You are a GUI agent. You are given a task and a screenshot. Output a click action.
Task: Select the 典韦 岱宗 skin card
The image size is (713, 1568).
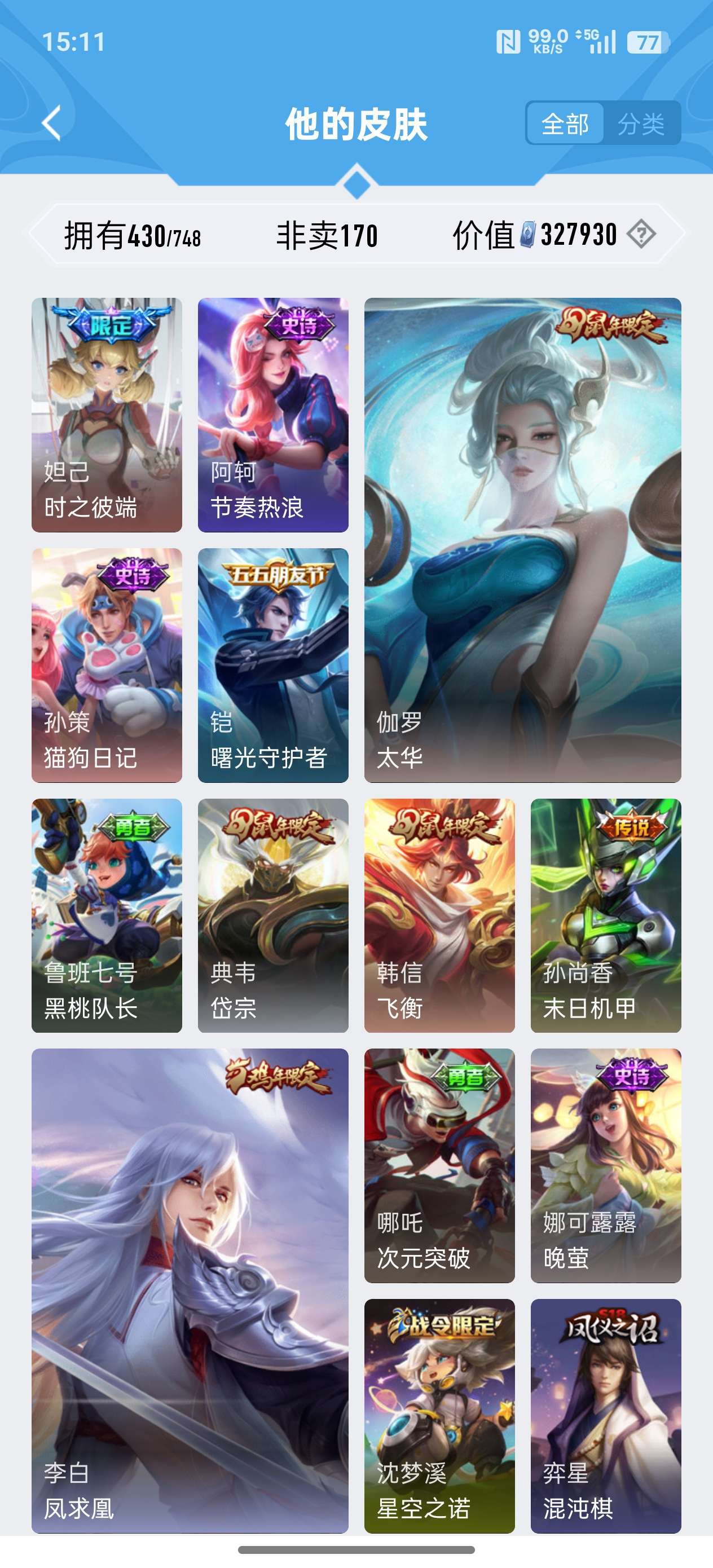point(273,915)
